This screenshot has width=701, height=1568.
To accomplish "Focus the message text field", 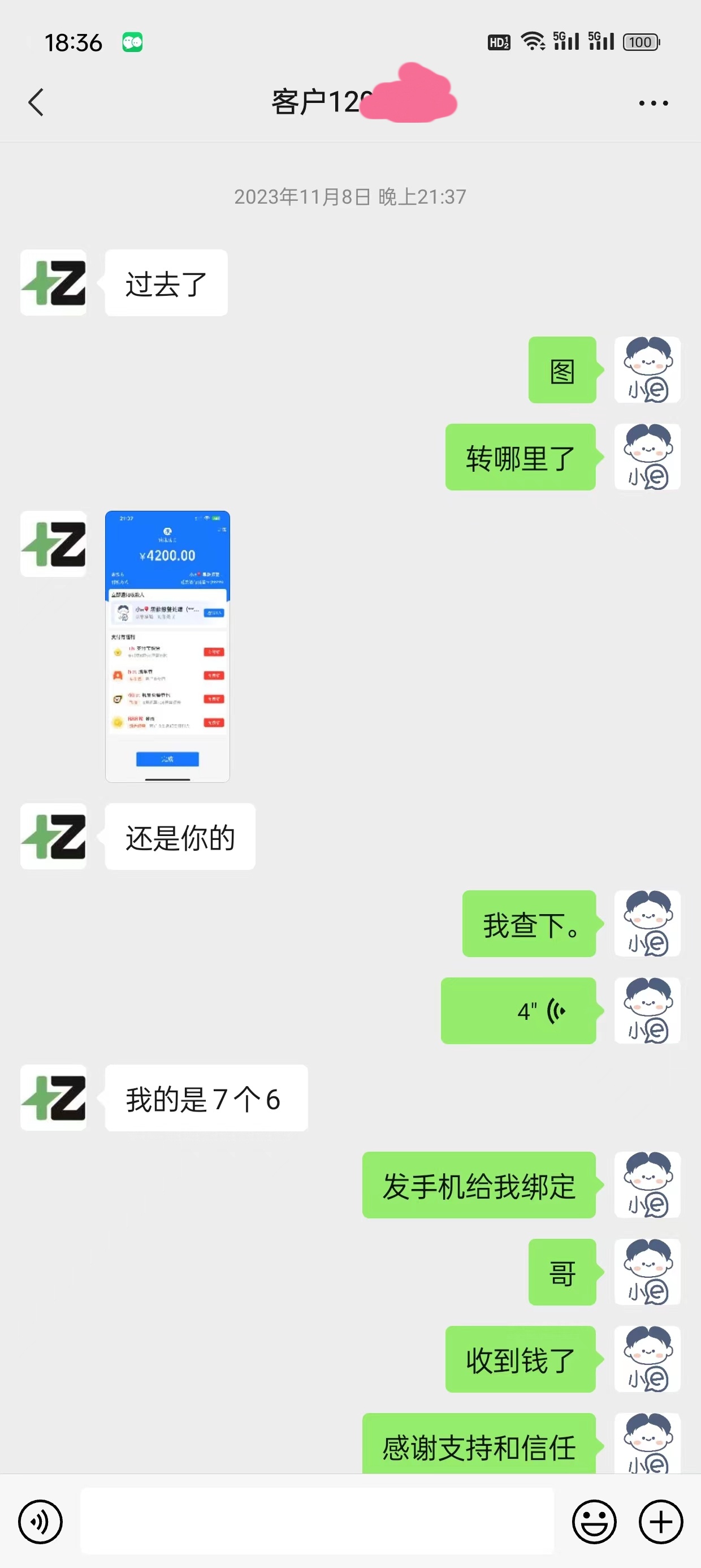I will pyautogui.click(x=317, y=1521).
